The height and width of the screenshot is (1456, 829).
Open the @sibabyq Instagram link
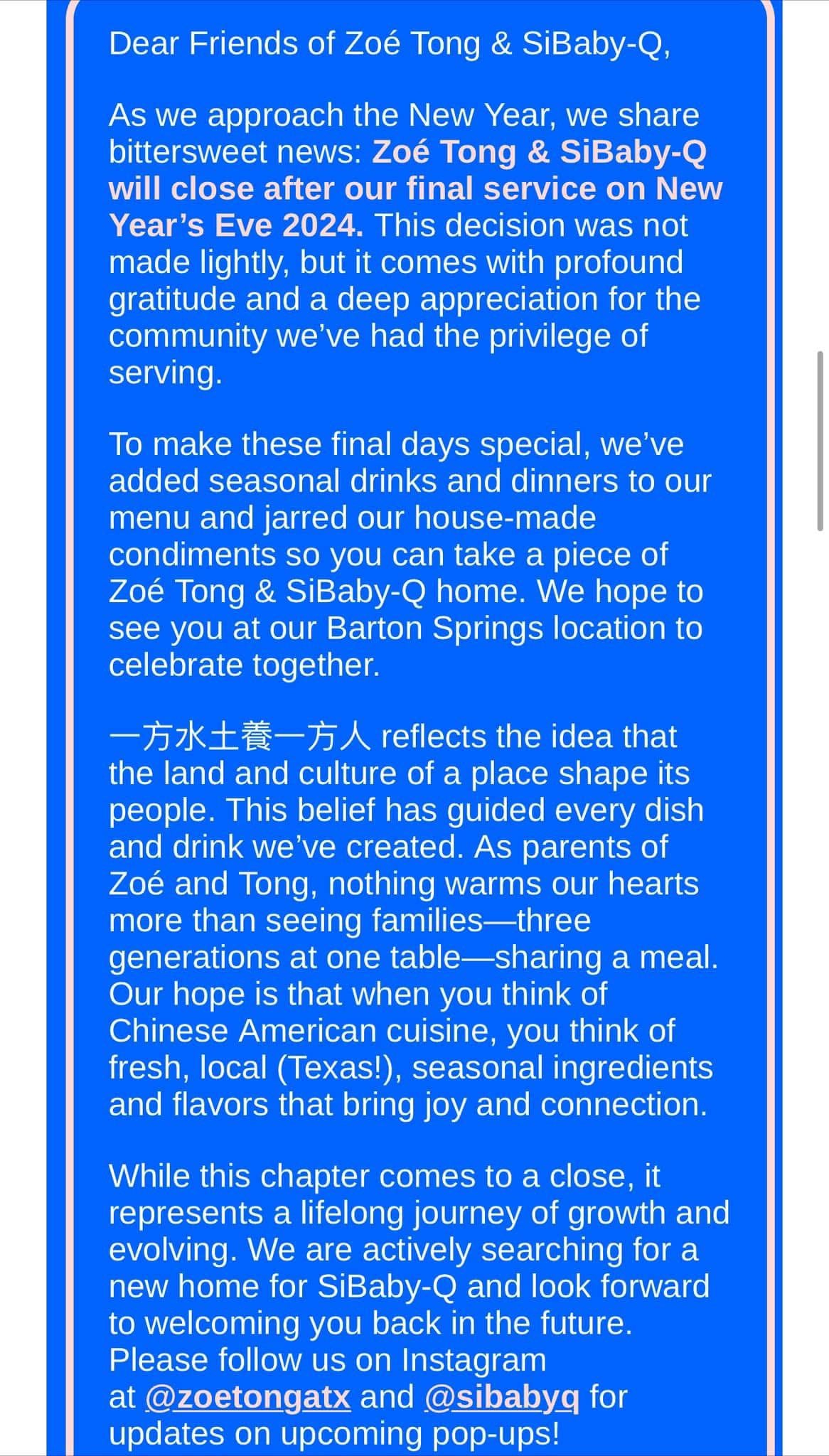tap(502, 1398)
